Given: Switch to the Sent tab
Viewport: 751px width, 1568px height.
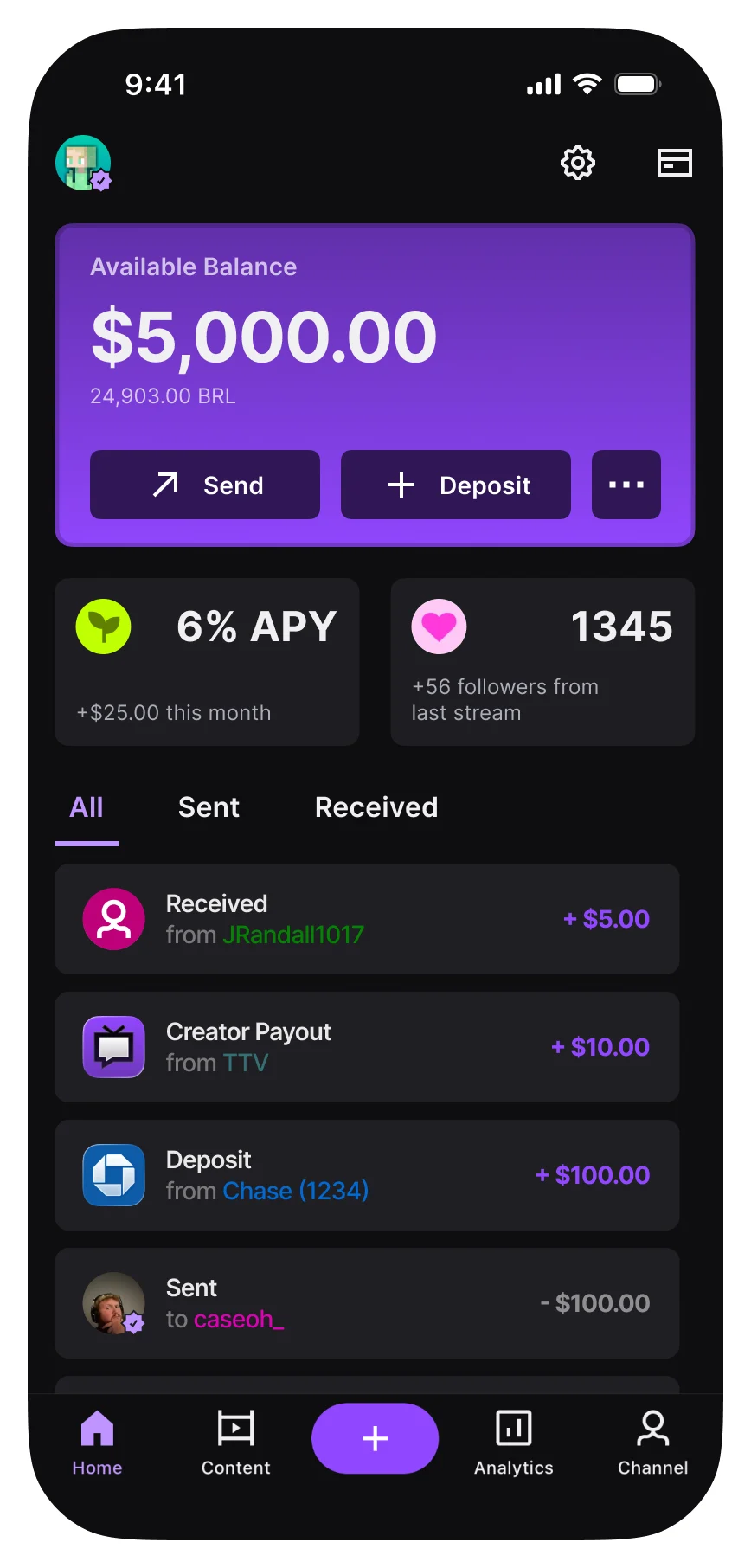Looking at the screenshot, I should 209,807.
